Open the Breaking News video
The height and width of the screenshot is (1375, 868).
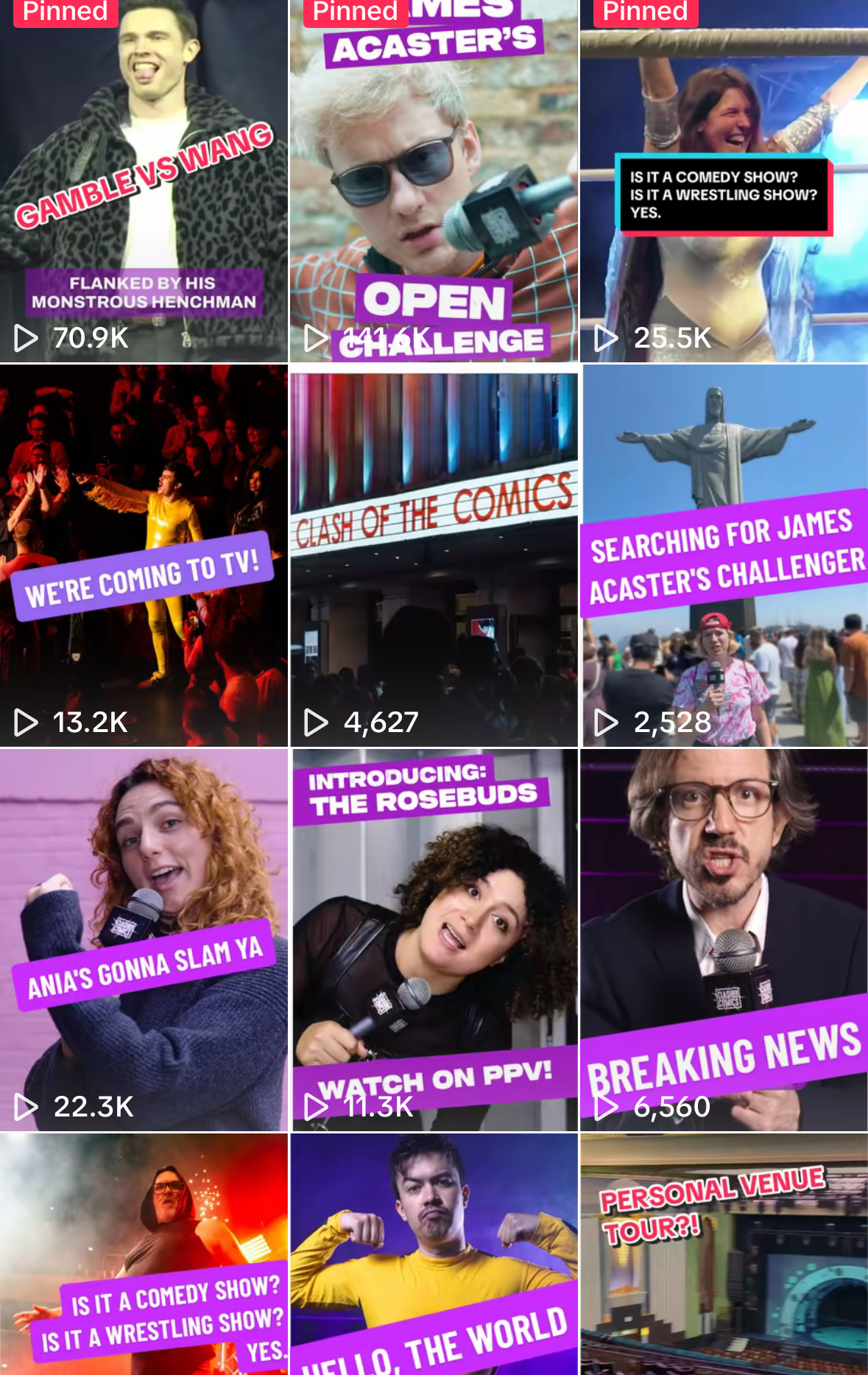724,939
